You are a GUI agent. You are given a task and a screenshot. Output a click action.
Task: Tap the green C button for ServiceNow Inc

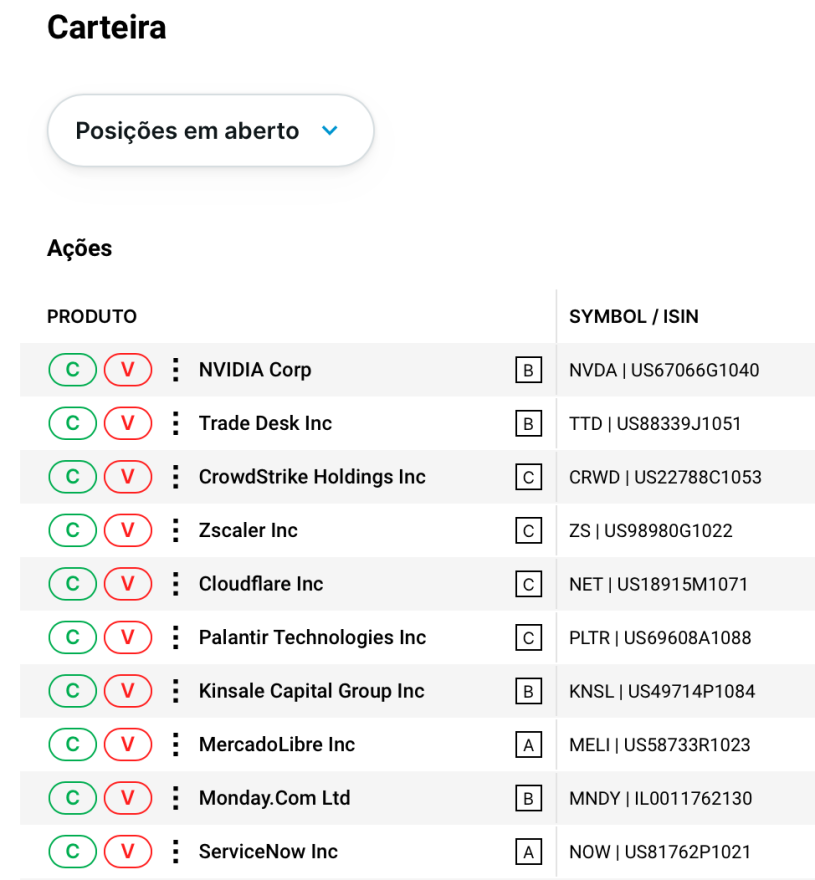pyautogui.click(x=72, y=852)
